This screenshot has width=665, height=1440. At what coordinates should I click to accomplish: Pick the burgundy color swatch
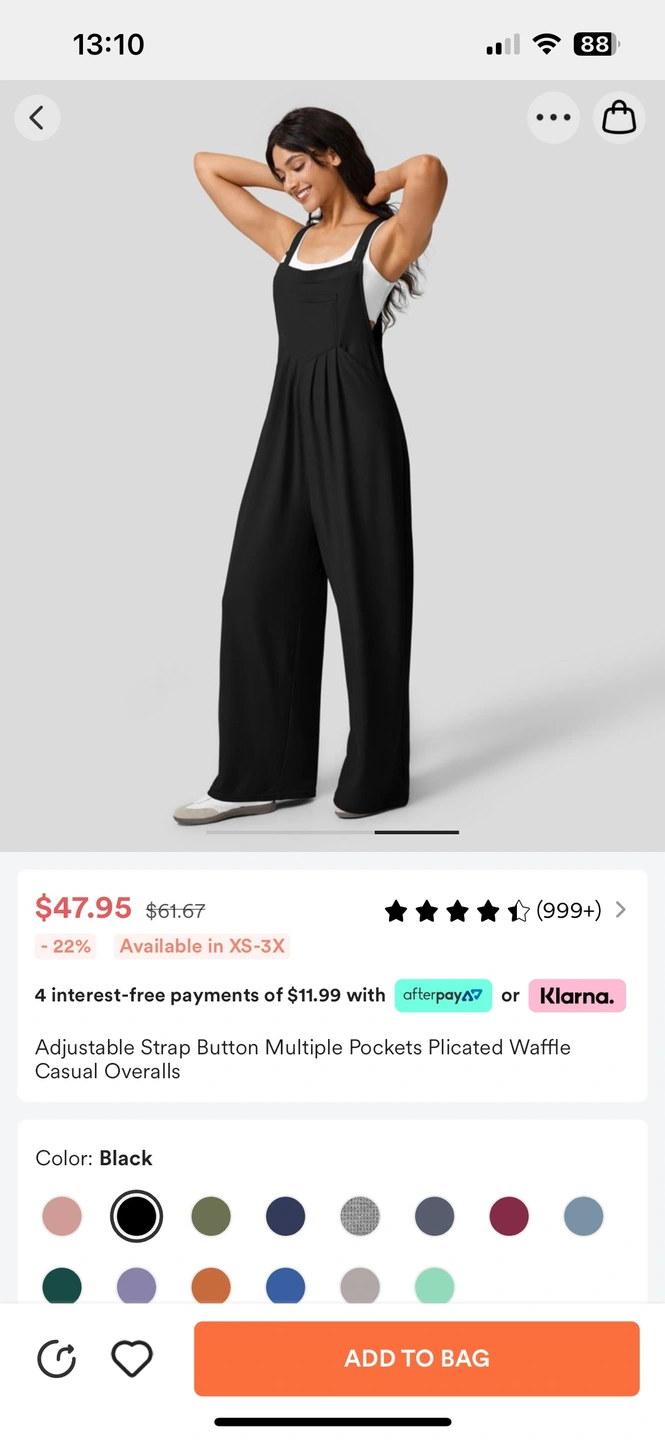pos(509,1216)
